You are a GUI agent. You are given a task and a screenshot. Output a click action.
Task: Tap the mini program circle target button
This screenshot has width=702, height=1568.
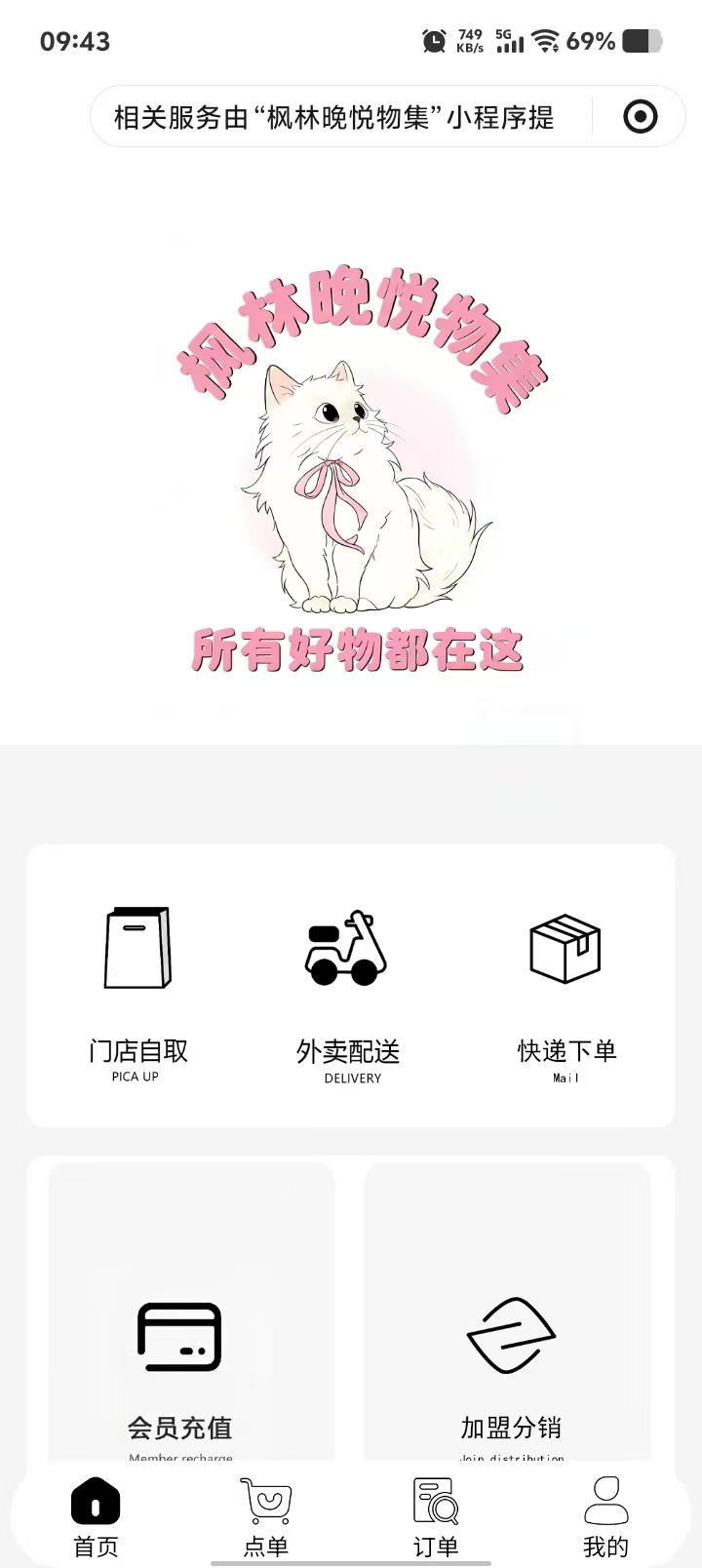point(640,117)
